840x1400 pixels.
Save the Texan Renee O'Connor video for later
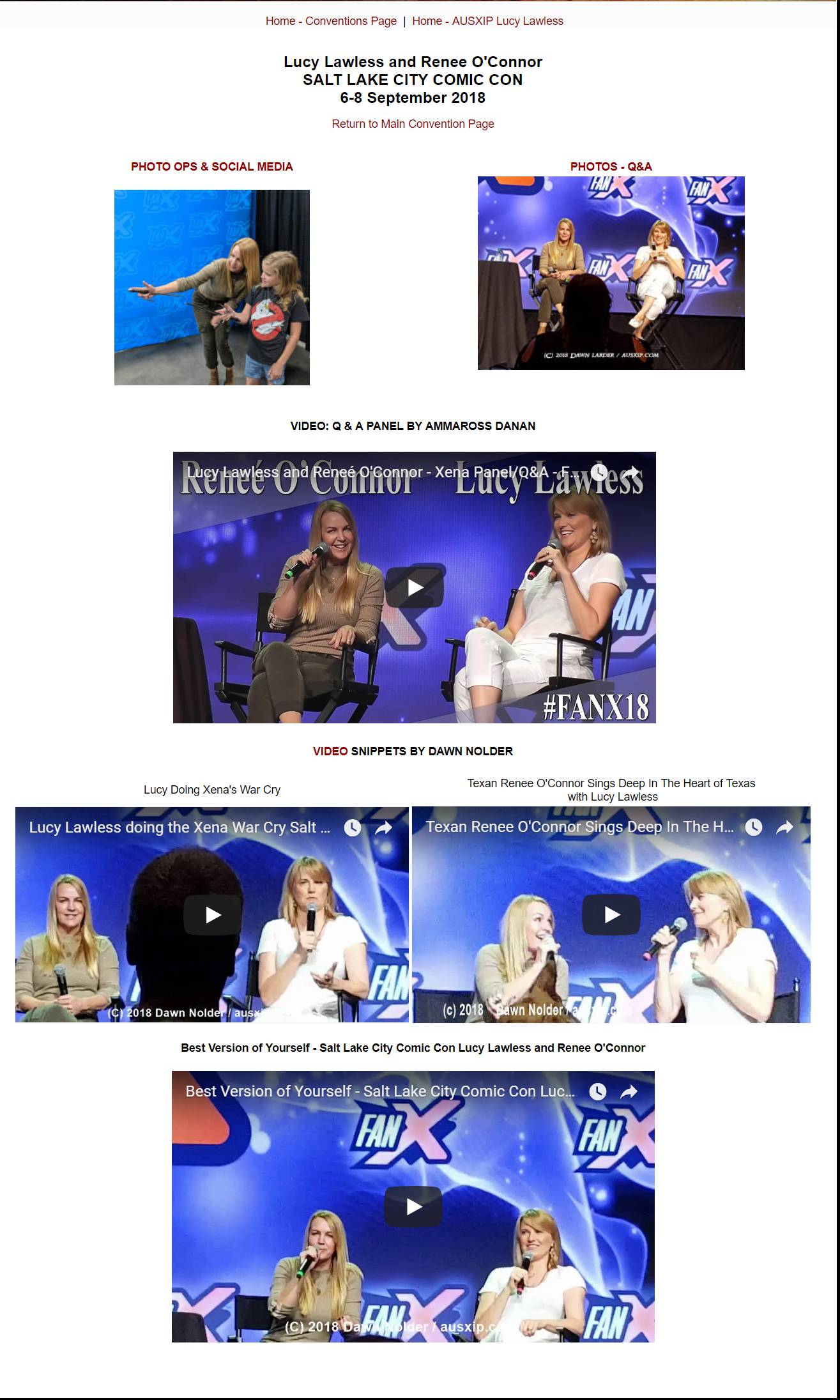coord(754,827)
